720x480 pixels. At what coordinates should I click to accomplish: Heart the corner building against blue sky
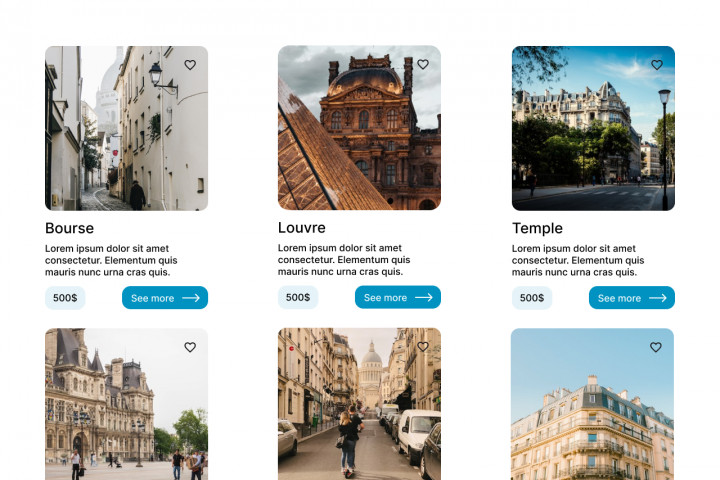pyautogui.click(x=656, y=347)
